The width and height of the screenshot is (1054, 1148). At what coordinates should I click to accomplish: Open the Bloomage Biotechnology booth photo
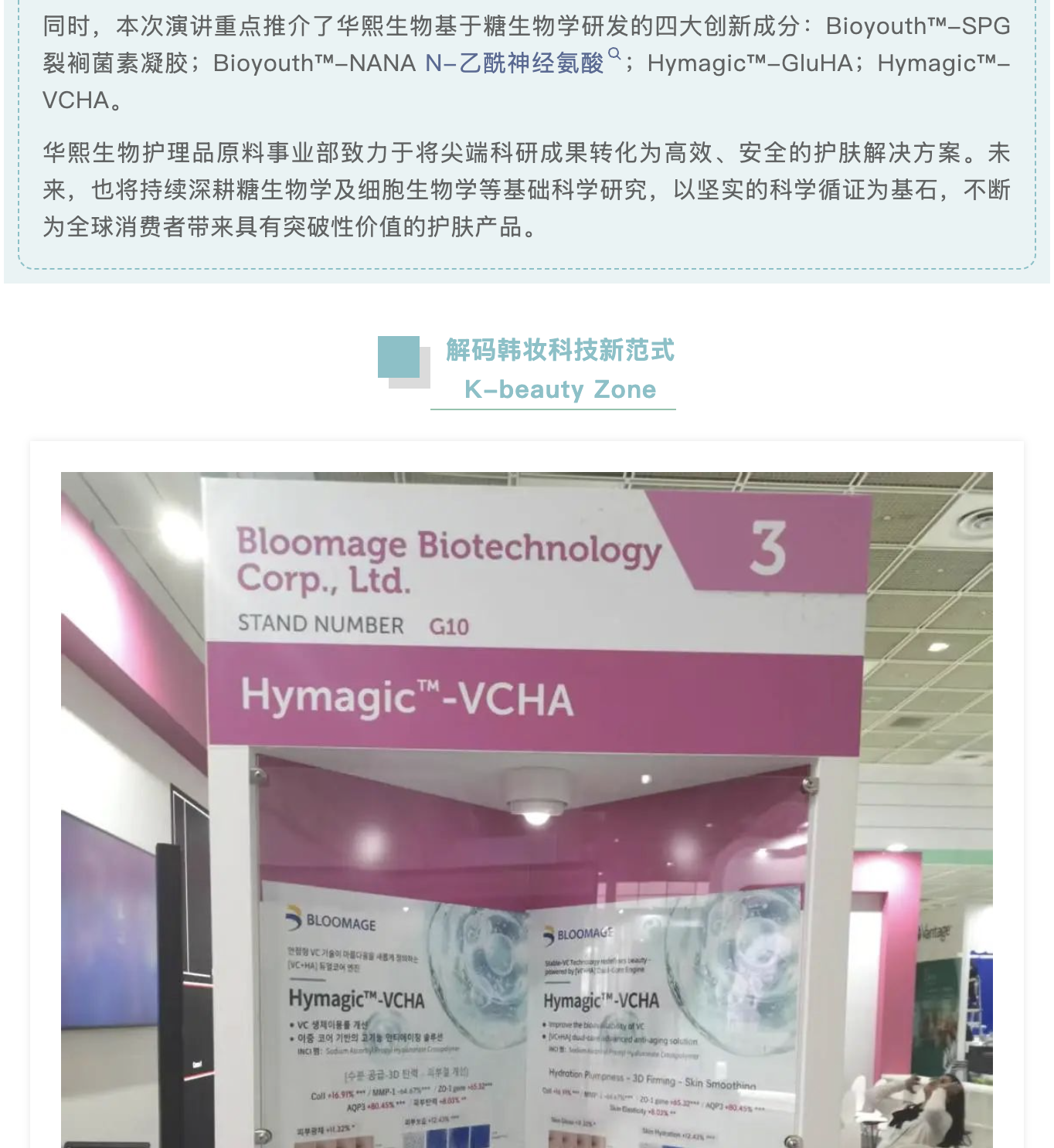[526, 809]
